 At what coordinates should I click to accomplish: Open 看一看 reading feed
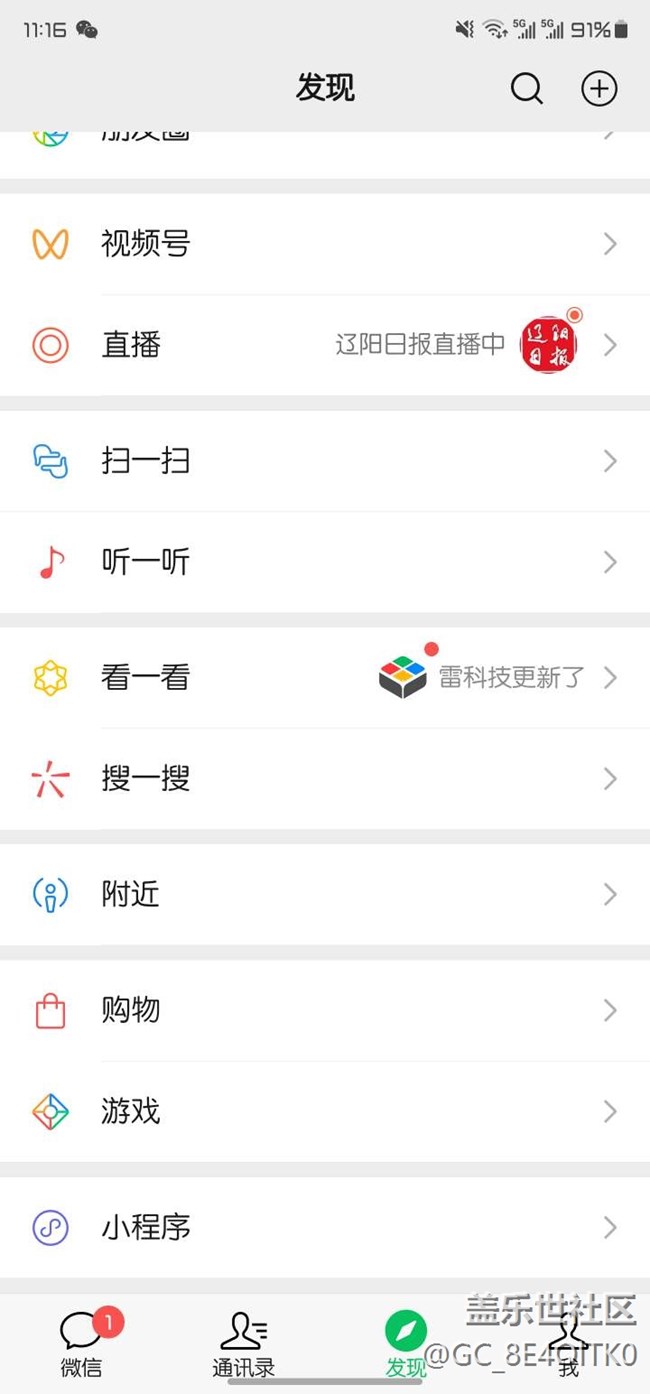pos(325,678)
